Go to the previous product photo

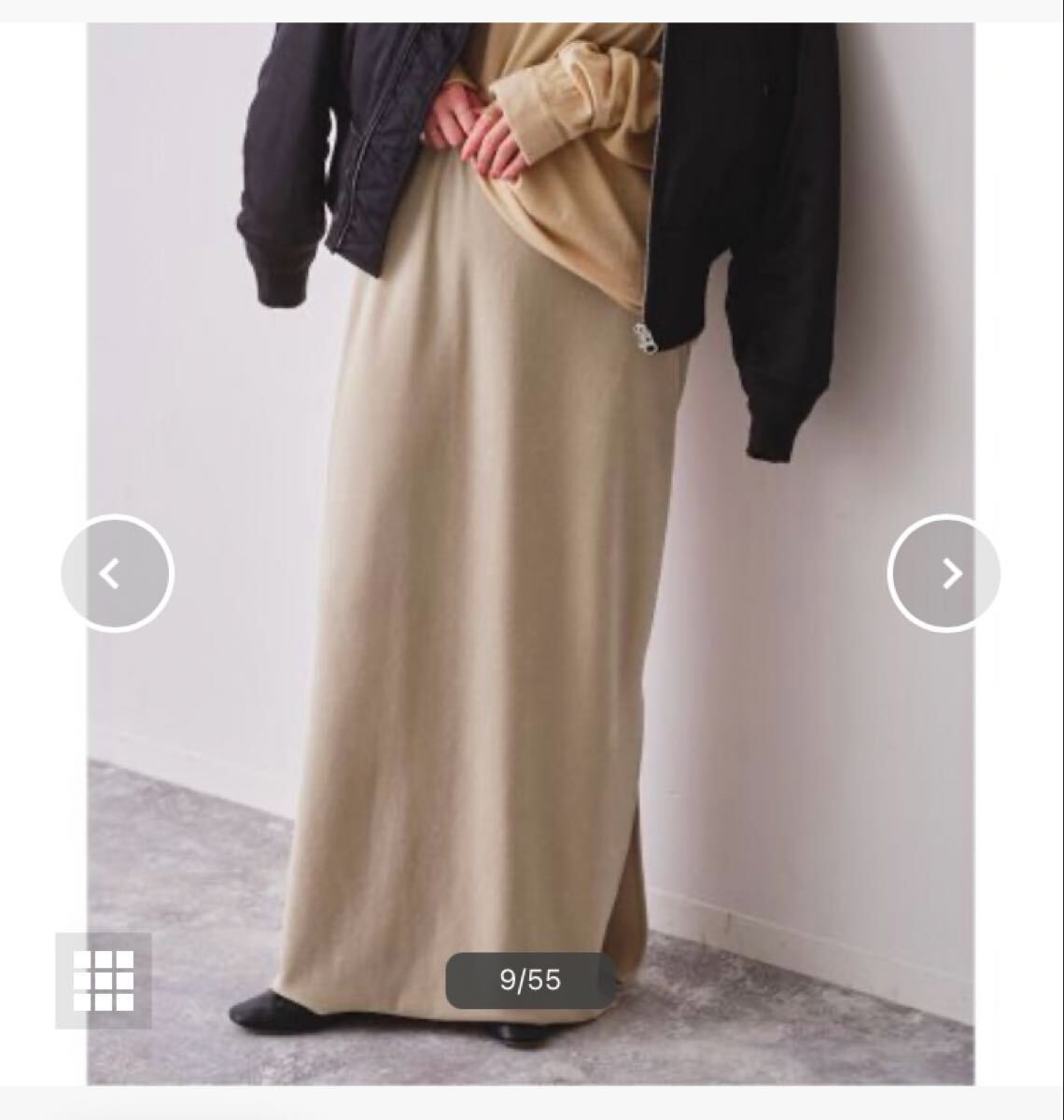pos(117,573)
